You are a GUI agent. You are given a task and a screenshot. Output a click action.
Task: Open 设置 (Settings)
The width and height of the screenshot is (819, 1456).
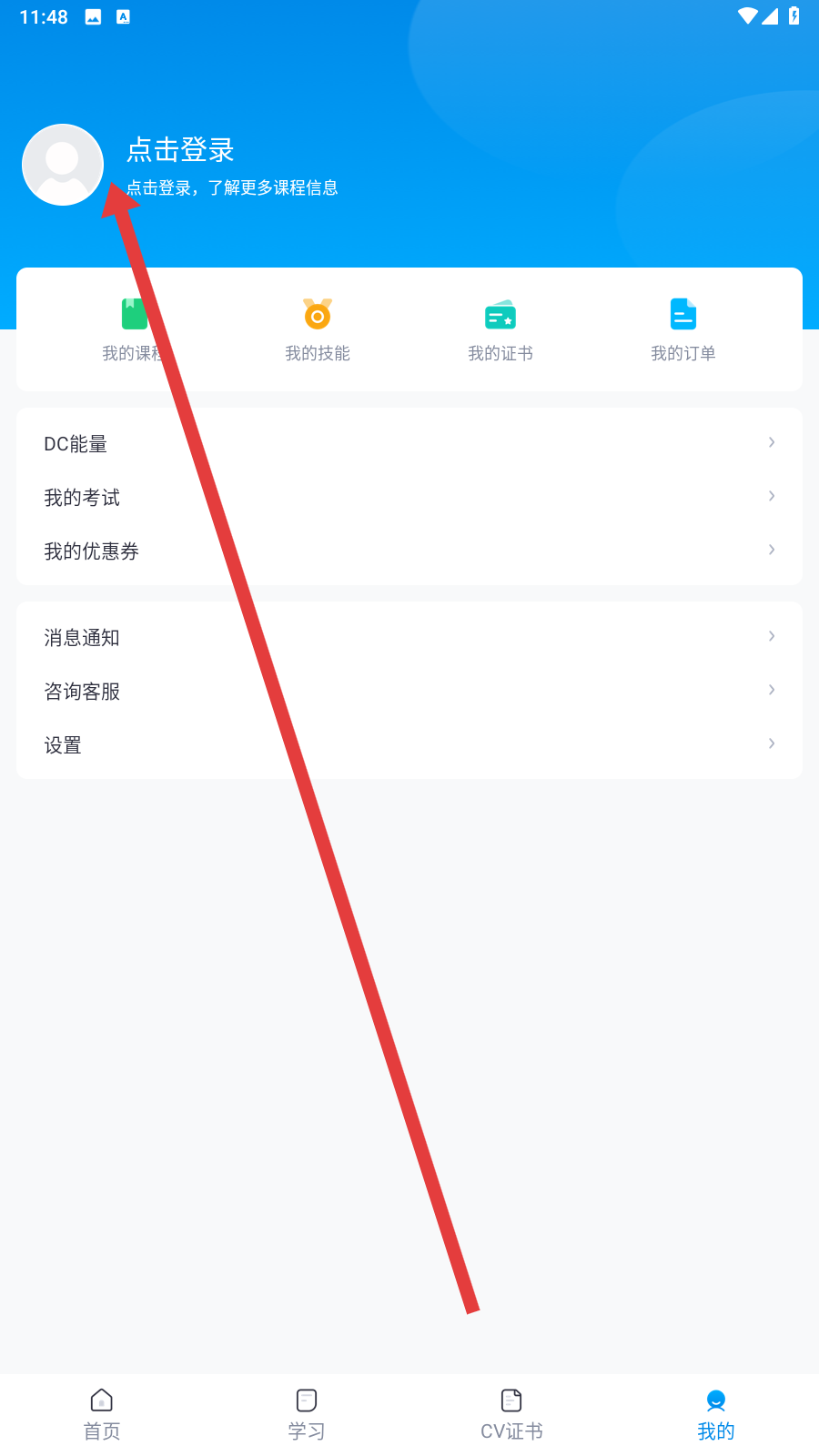409,744
